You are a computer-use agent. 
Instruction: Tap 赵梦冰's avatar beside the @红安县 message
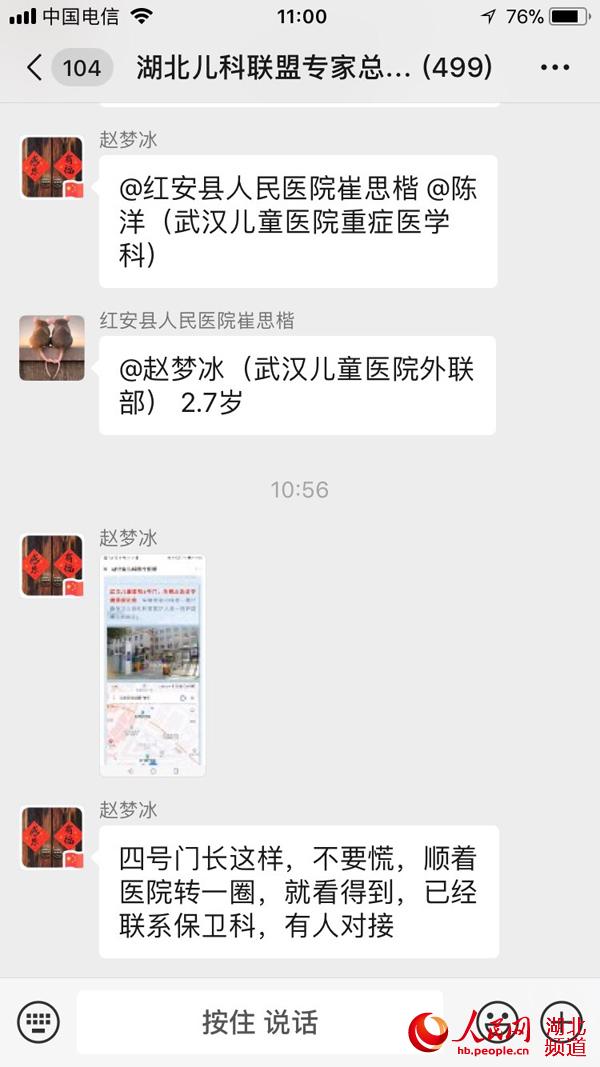52,167
